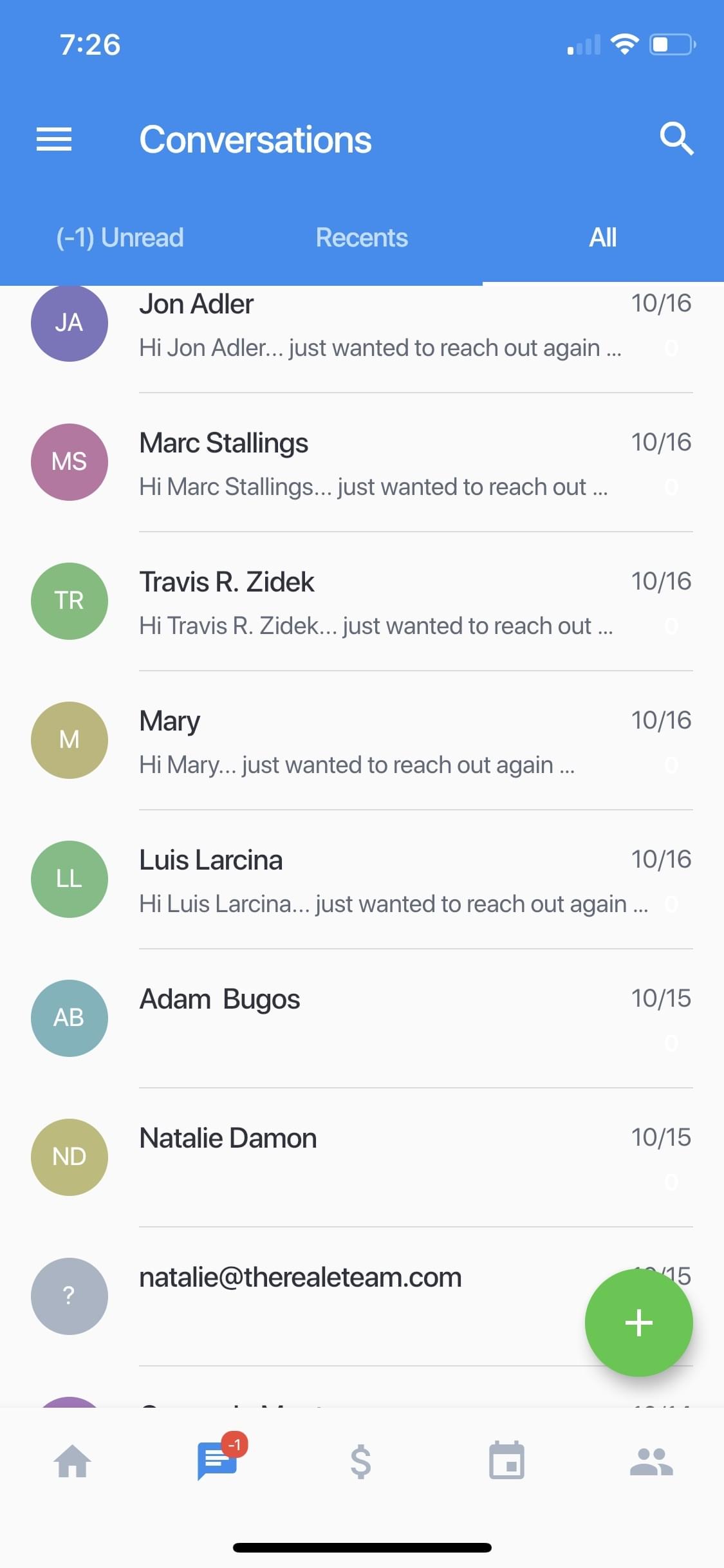Screen dimensions: 724x1568
Task: Start a new conversation with plus button
Action: (x=638, y=1323)
